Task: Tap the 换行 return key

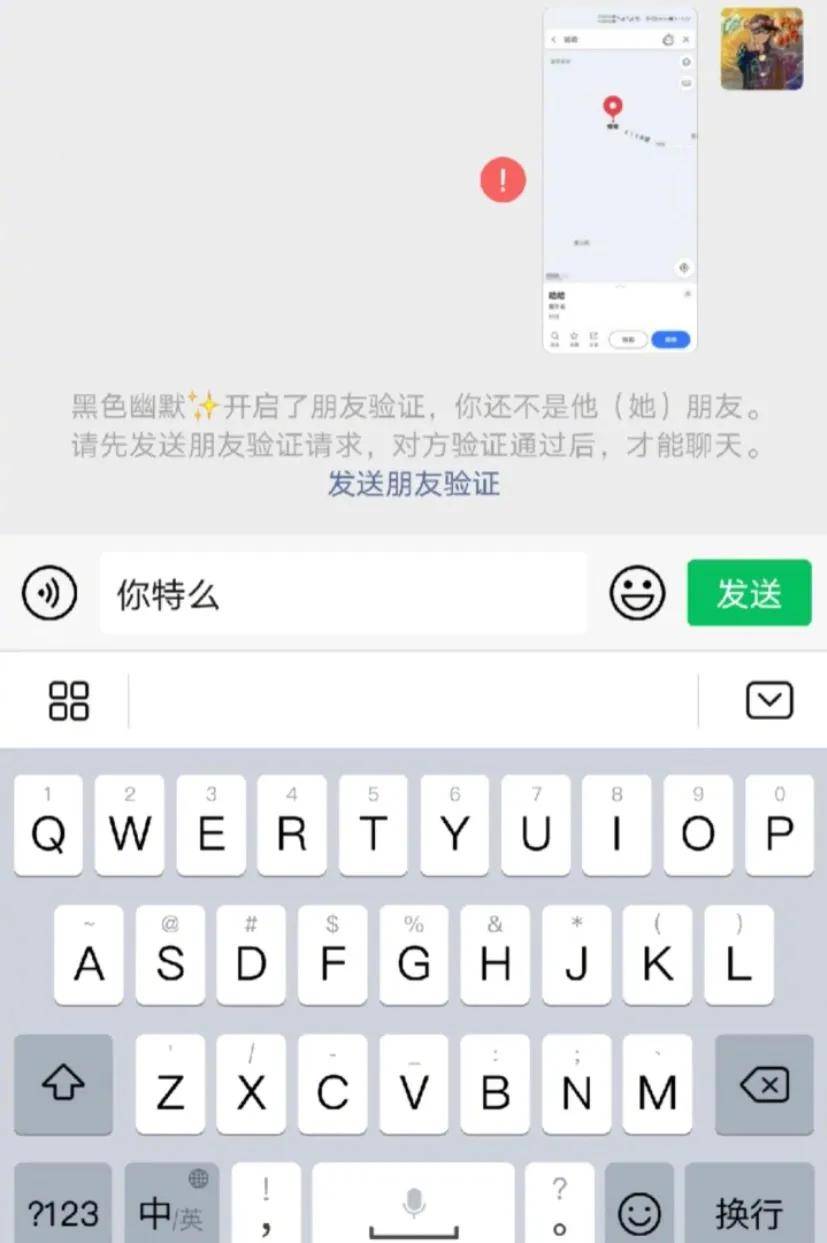Action: 748,1210
